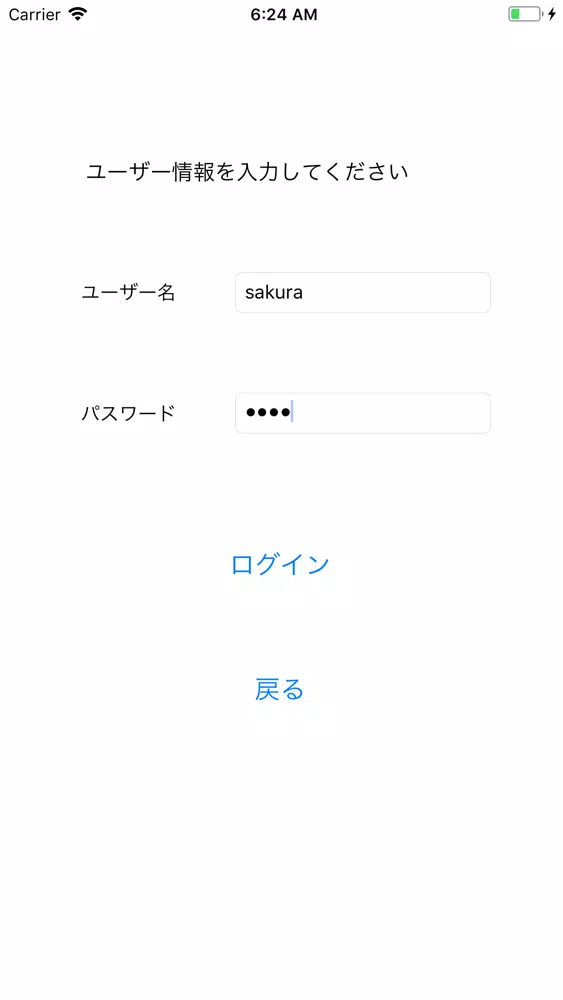Focus the password field
563x1000 pixels.
[x=362, y=413]
